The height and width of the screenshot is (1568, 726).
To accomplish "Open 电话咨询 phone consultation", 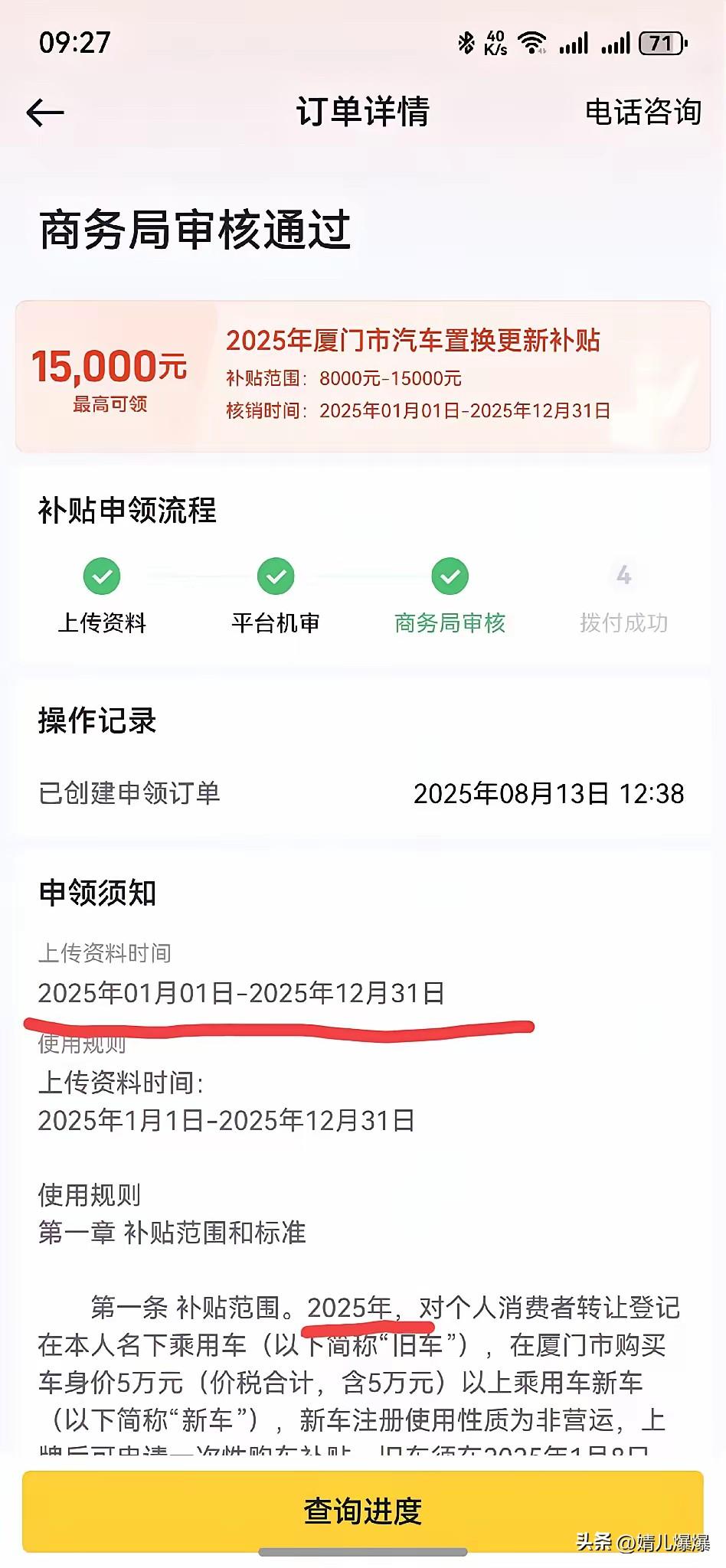I will coord(643,113).
